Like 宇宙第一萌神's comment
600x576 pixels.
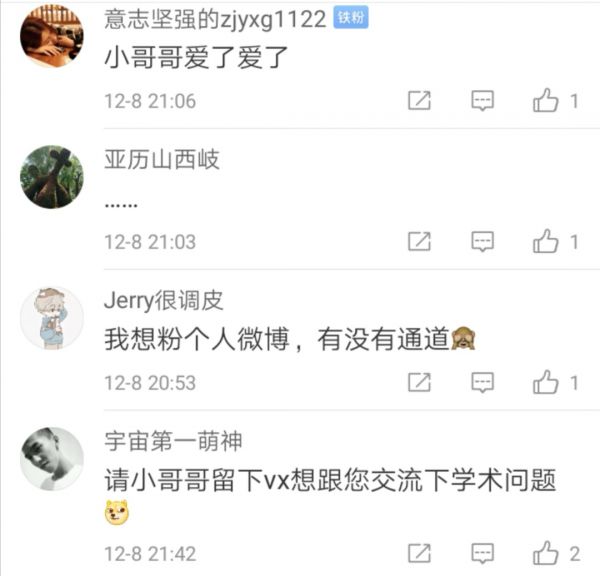546,553
